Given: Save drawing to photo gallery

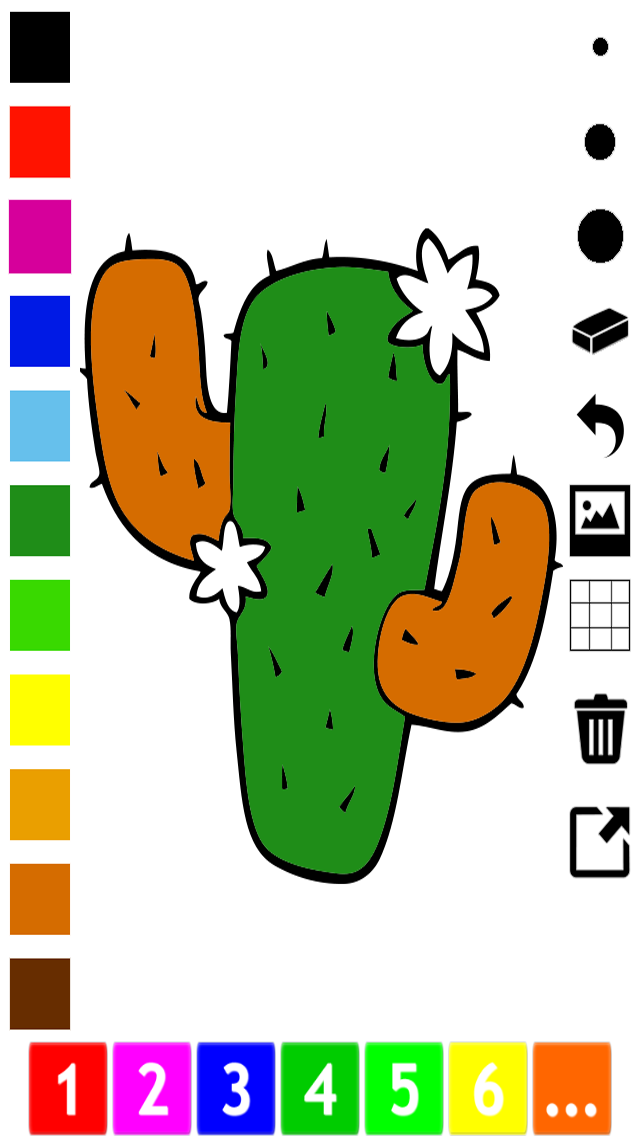Looking at the screenshot, I should point(600,520).
